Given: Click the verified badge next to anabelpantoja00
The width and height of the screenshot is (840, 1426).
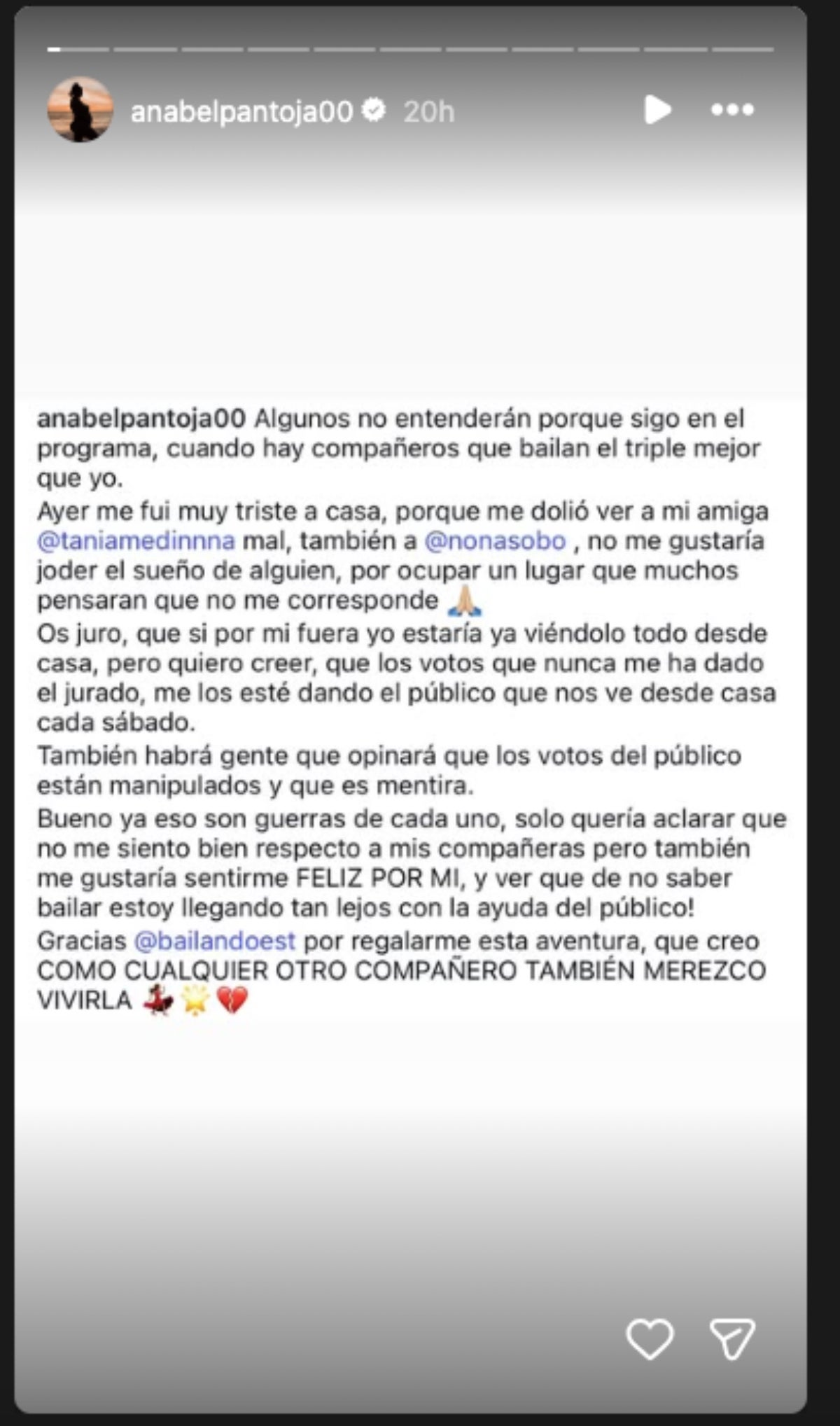Looking at the screenshot, I should 374,109.
